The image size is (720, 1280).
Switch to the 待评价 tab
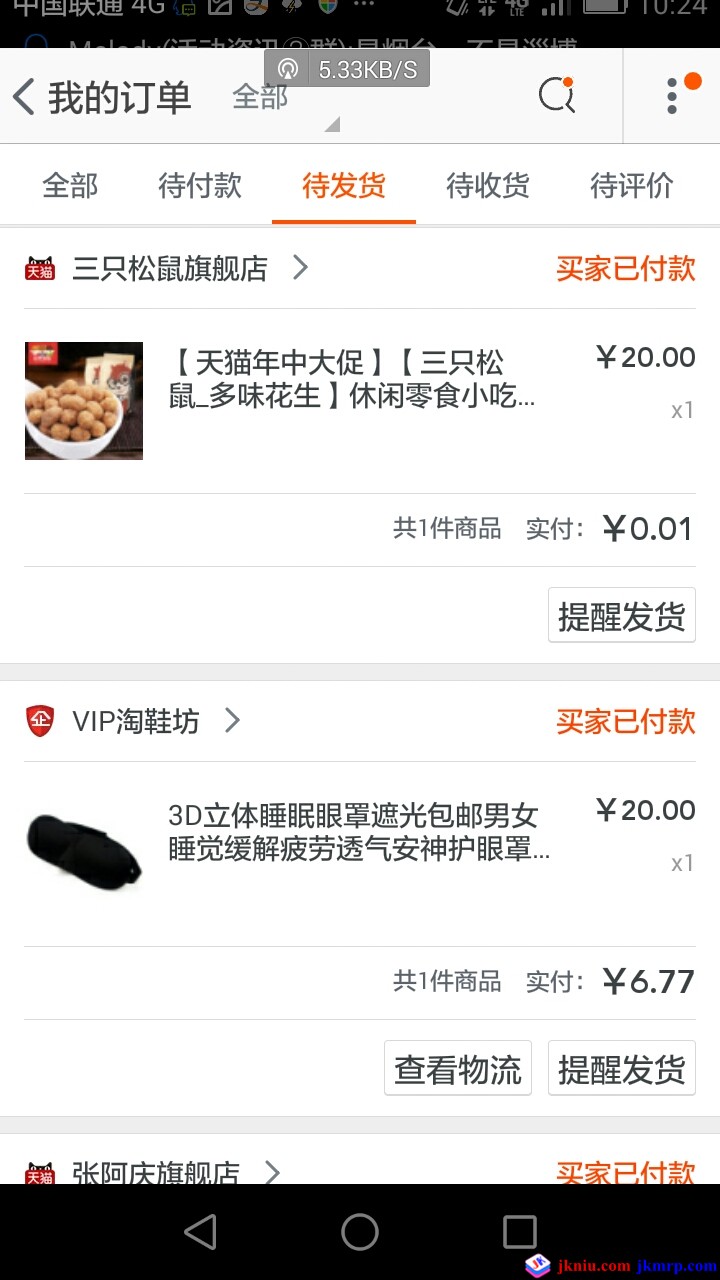[632, 186]
